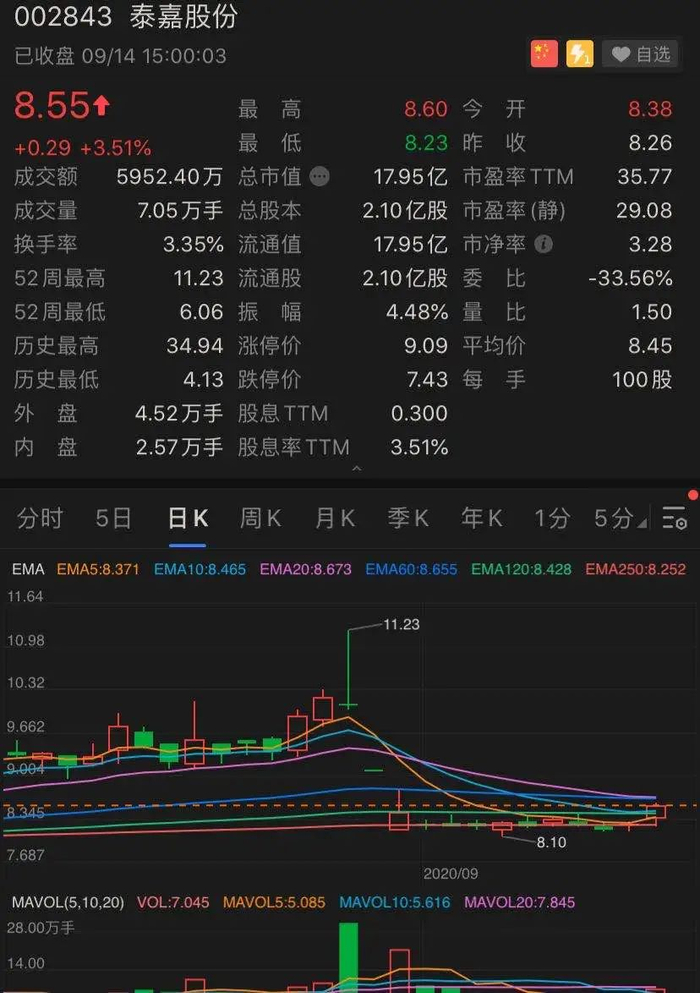Open the 季K chart tab
This screenshot has height=993, width=700.
[x=408, y=518]
